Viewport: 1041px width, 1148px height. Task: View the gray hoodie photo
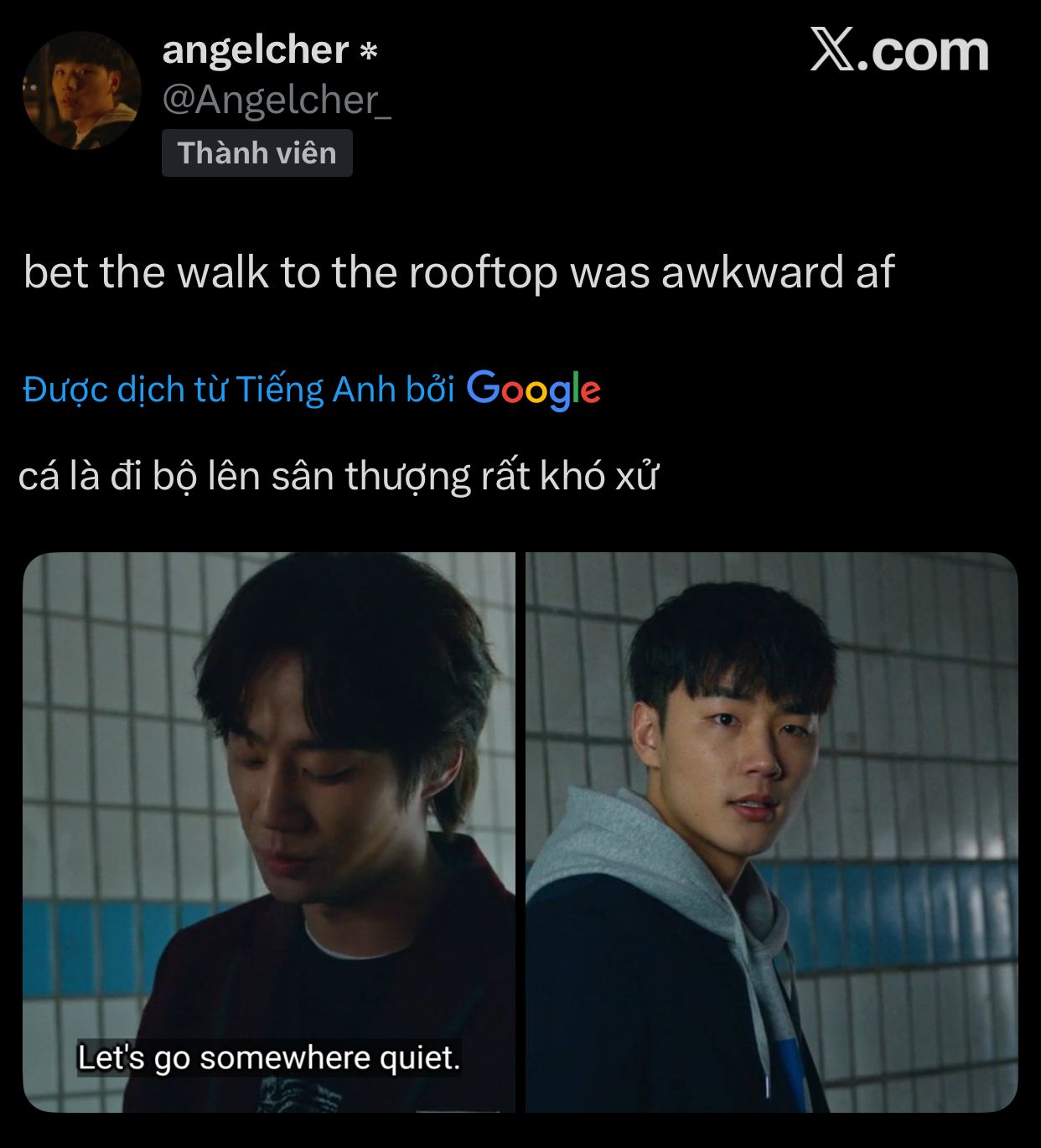coord(771,832)
